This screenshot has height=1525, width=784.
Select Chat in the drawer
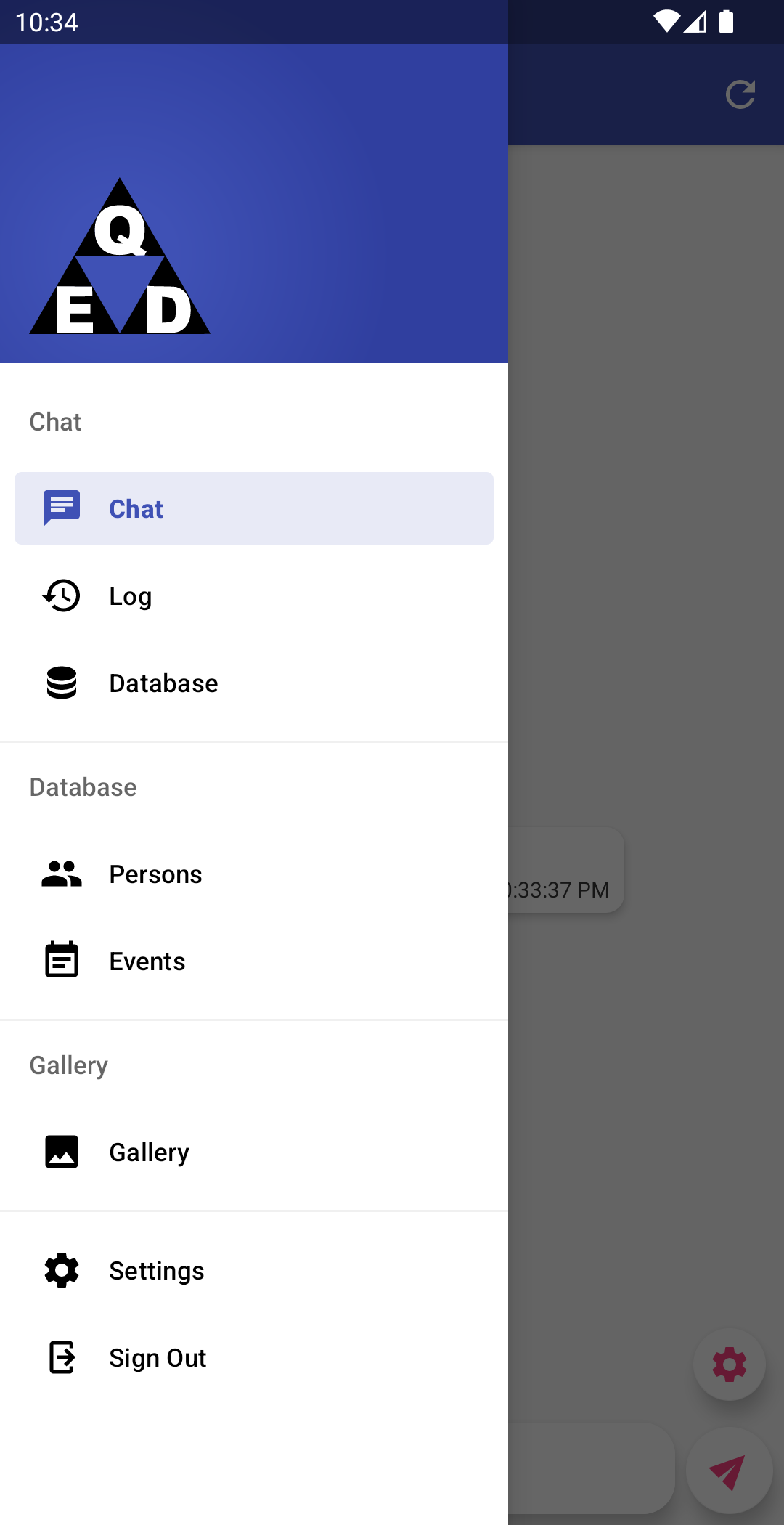point(254,508)
